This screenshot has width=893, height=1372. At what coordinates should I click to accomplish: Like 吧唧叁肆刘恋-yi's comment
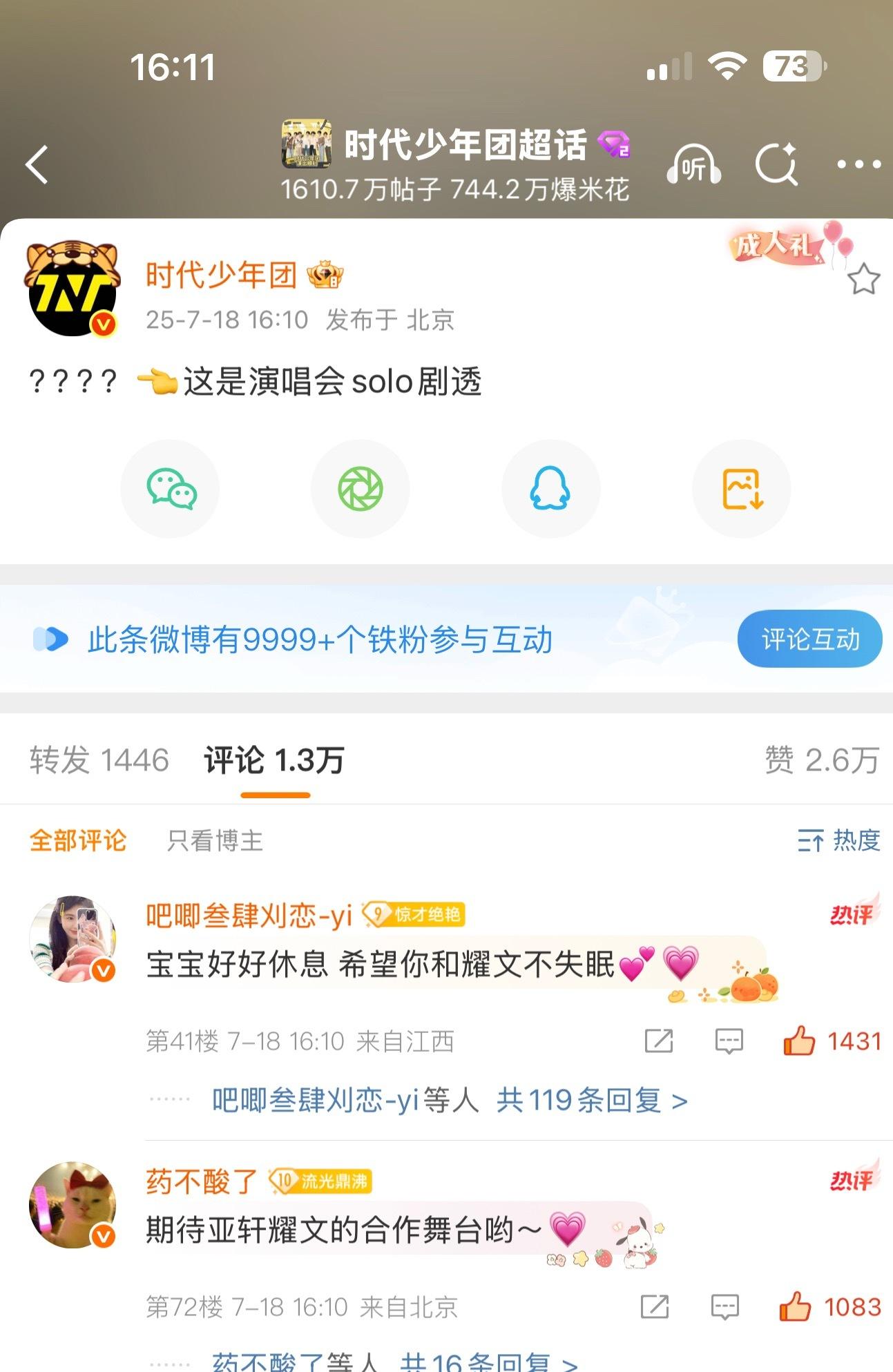pos(799,1041)
